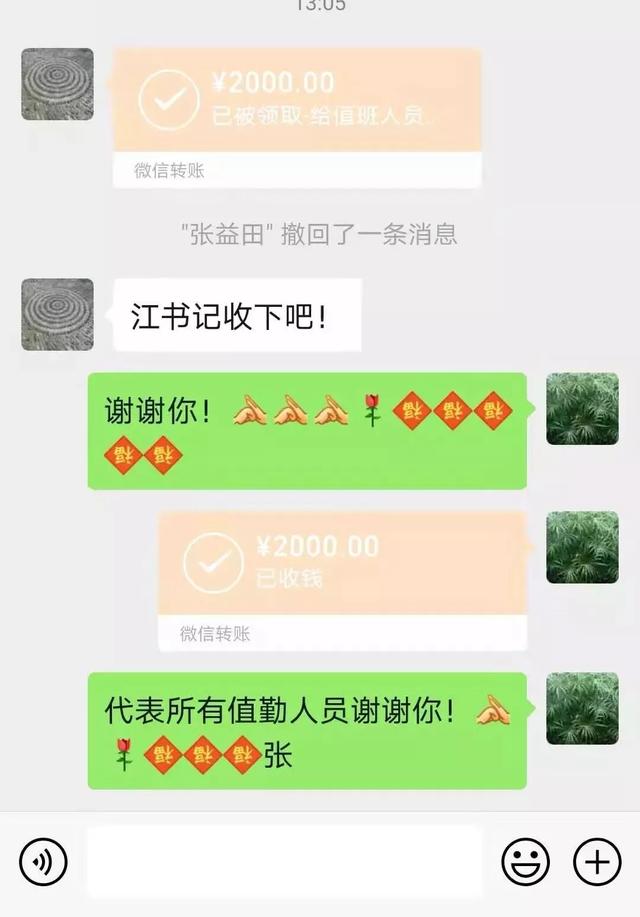The image size is (640, 917).
Task: Open the spiral avatar beside 江书记收下吧
Action: [x=58, y=314]
